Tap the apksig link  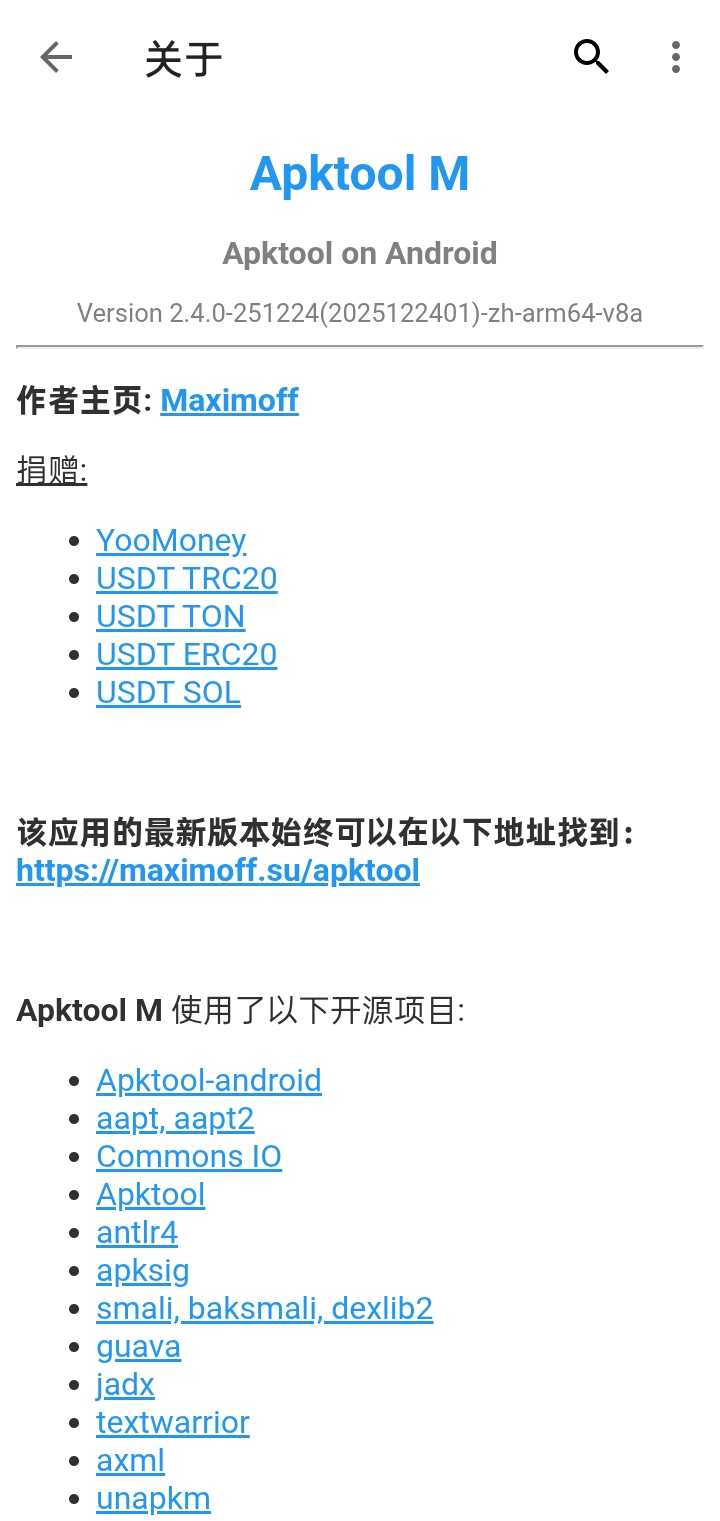coord(143,1271)
